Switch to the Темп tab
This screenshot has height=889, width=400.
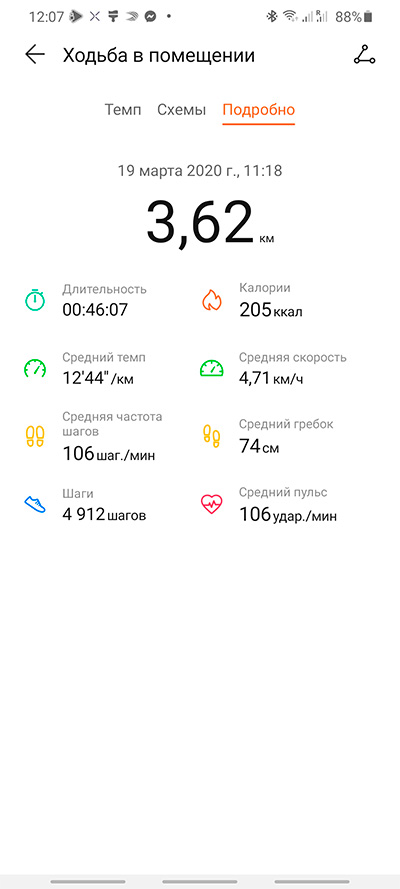tap(123, 109)
